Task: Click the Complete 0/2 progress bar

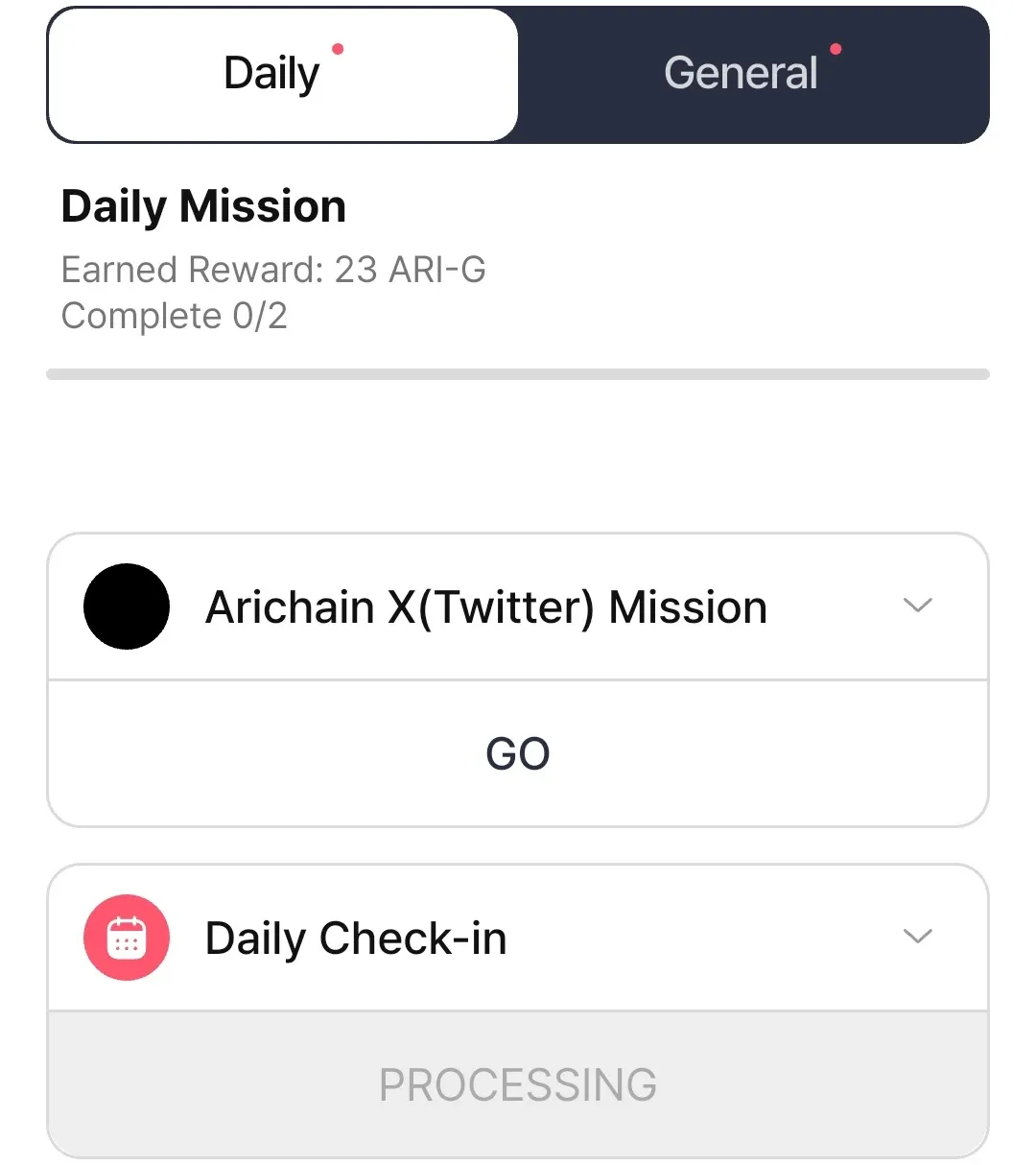Action: click(518, 372)
